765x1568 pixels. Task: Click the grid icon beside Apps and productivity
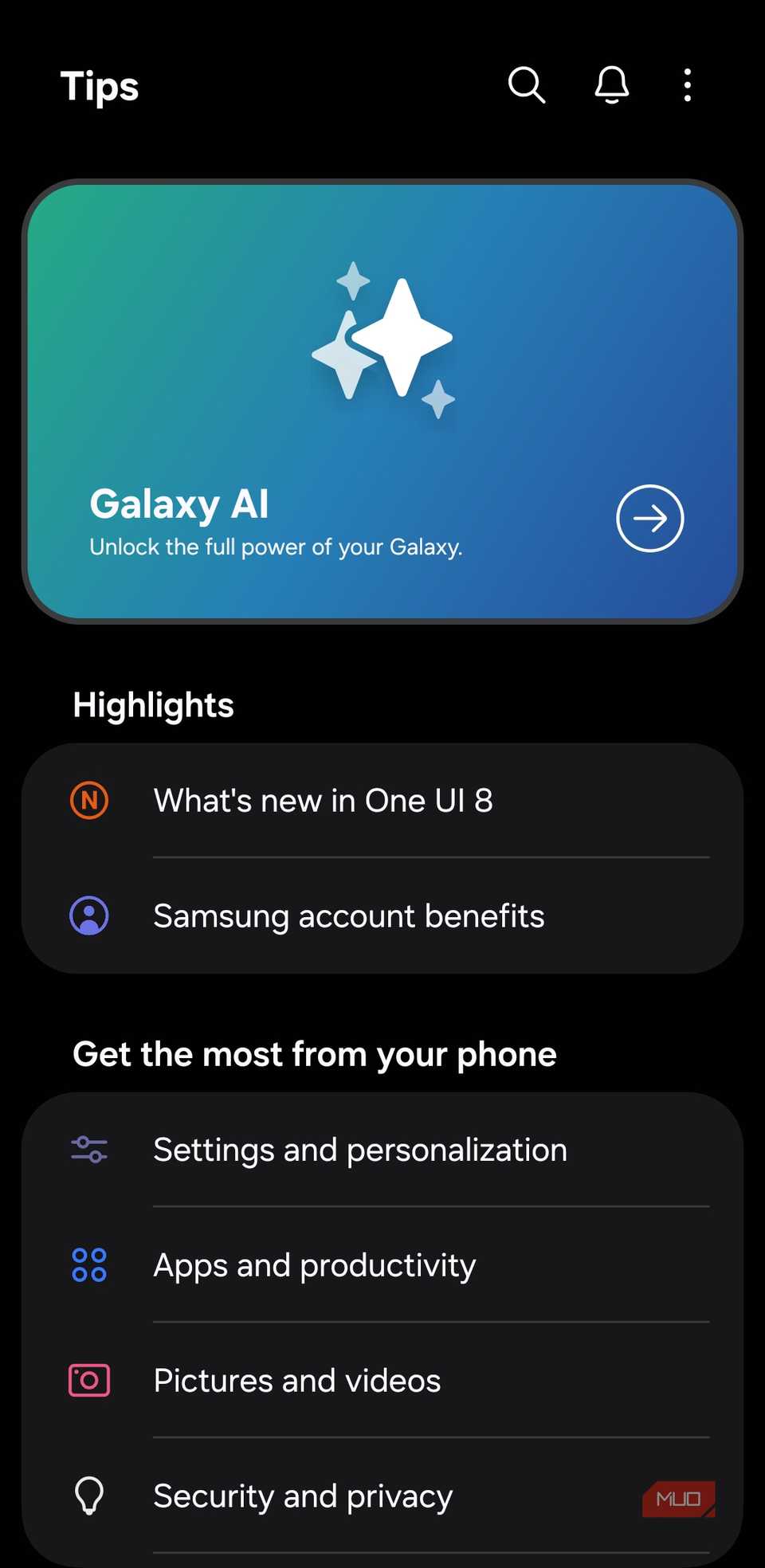click(89, 1264)
